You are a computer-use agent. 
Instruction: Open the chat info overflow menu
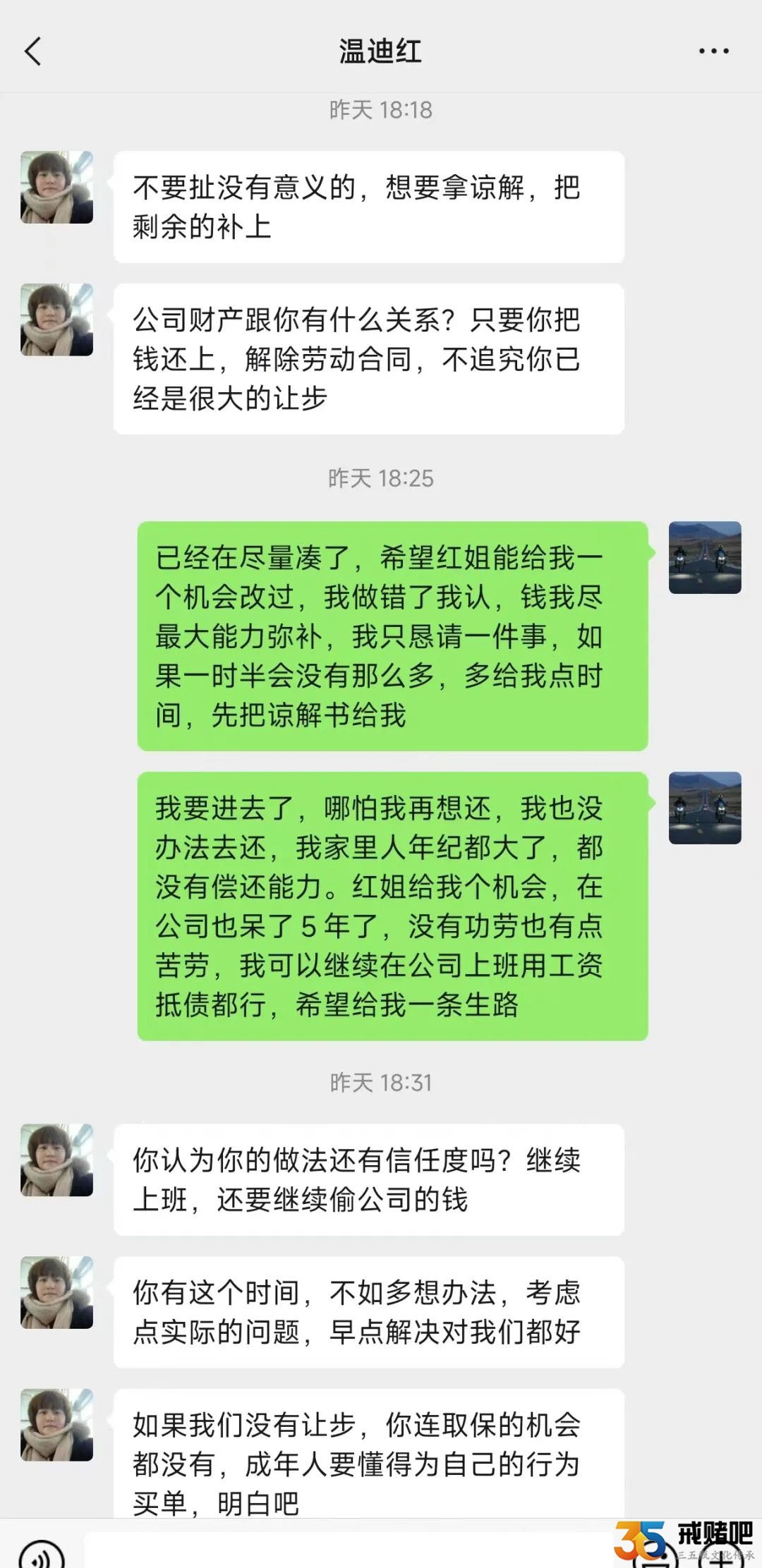tap(713, 51)
